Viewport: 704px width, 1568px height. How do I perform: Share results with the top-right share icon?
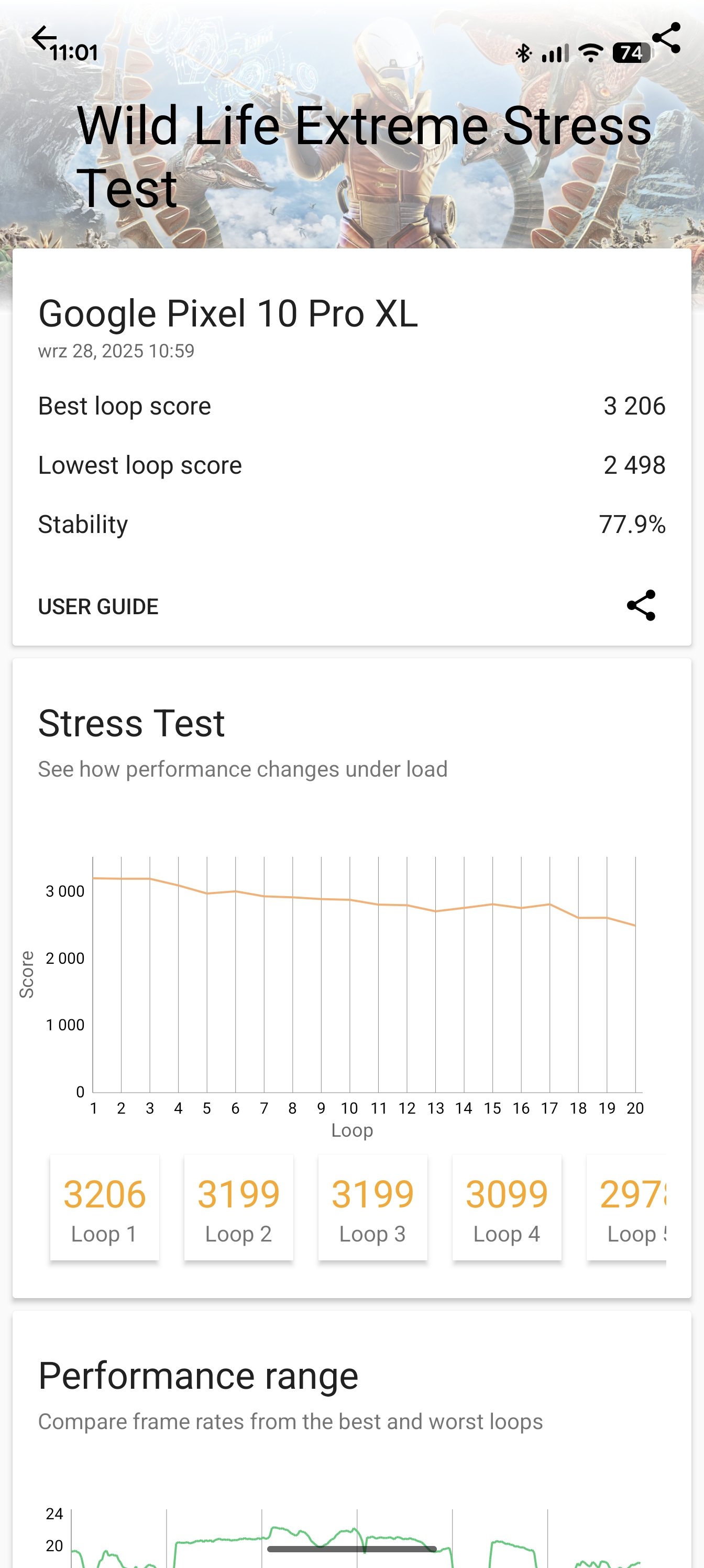pyautogui.click(x=666, y=38)
